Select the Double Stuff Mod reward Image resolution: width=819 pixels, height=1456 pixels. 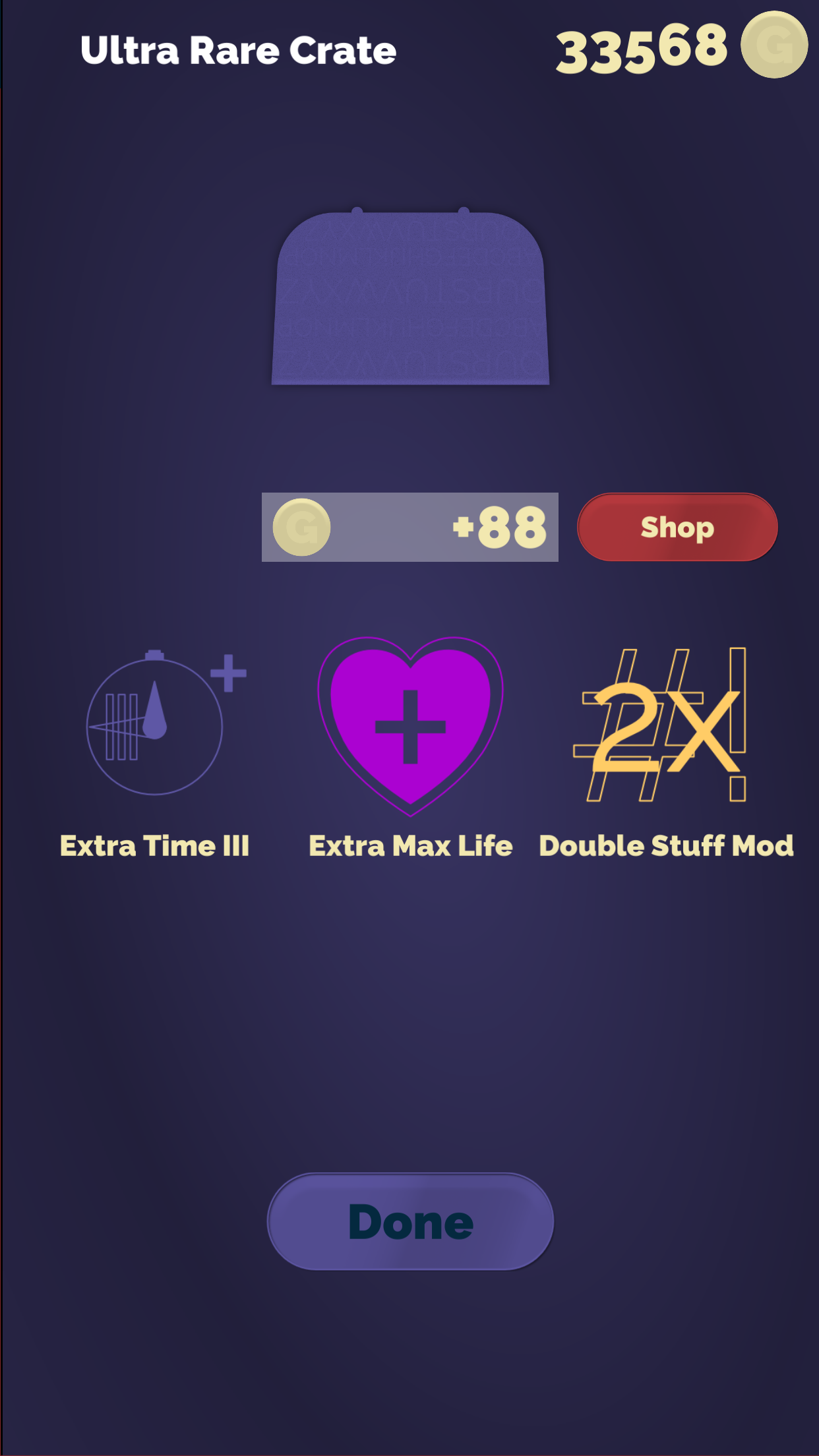coord(661,724)
